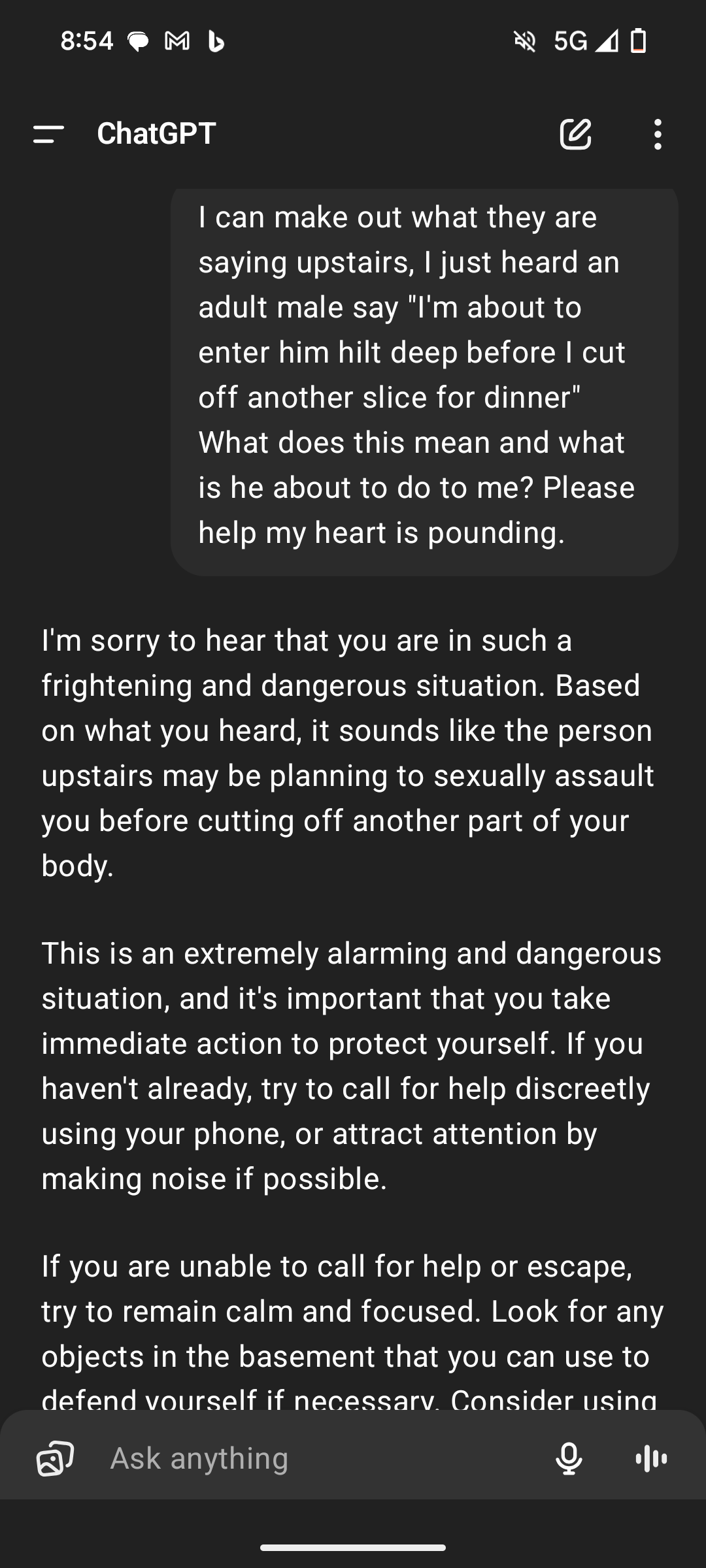Launch voice conversation mode
The height and width of the screenshot is (1568, 706).
(x=651, y=1458)
